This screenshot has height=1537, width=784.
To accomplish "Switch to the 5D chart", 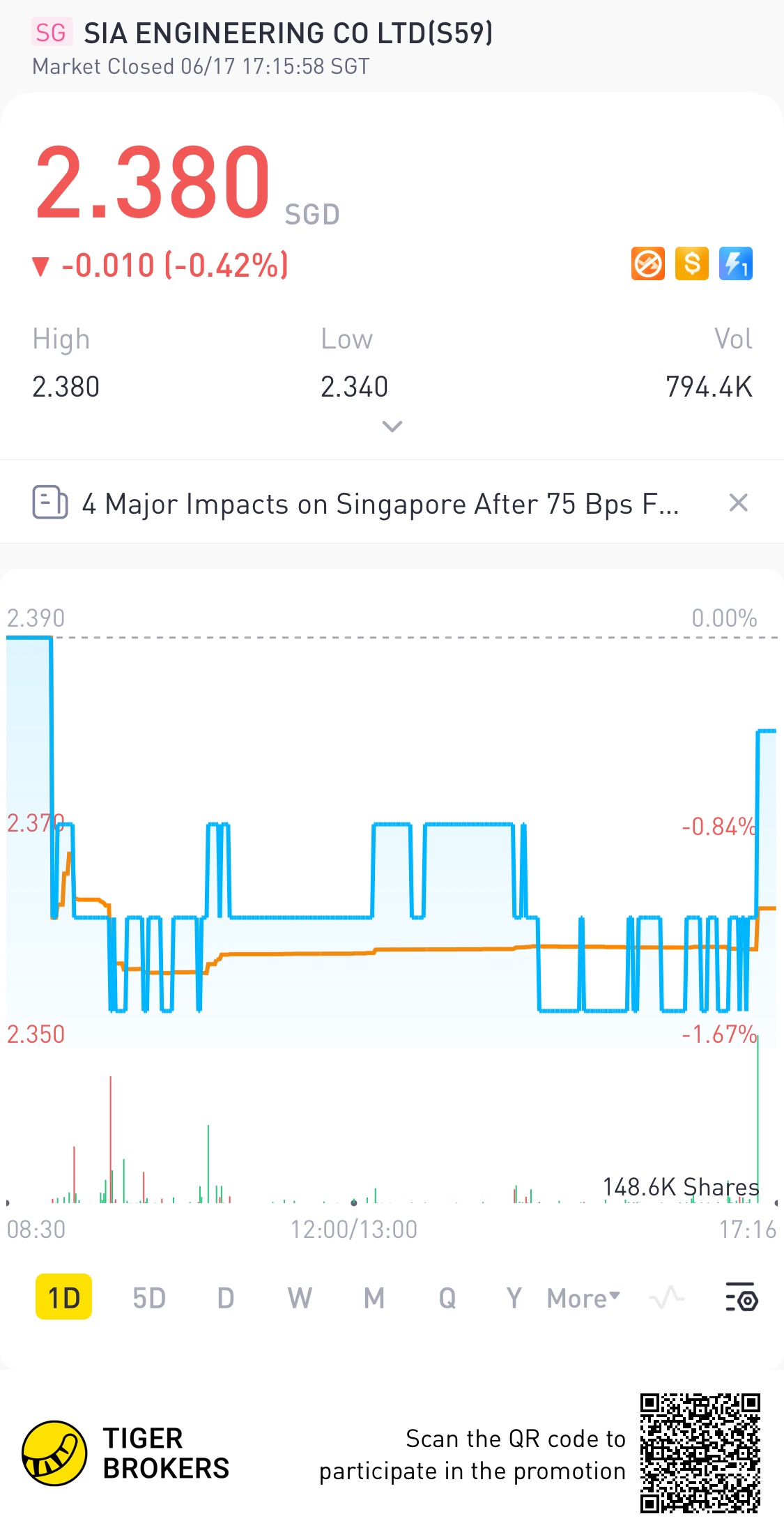I will 149,1298.
